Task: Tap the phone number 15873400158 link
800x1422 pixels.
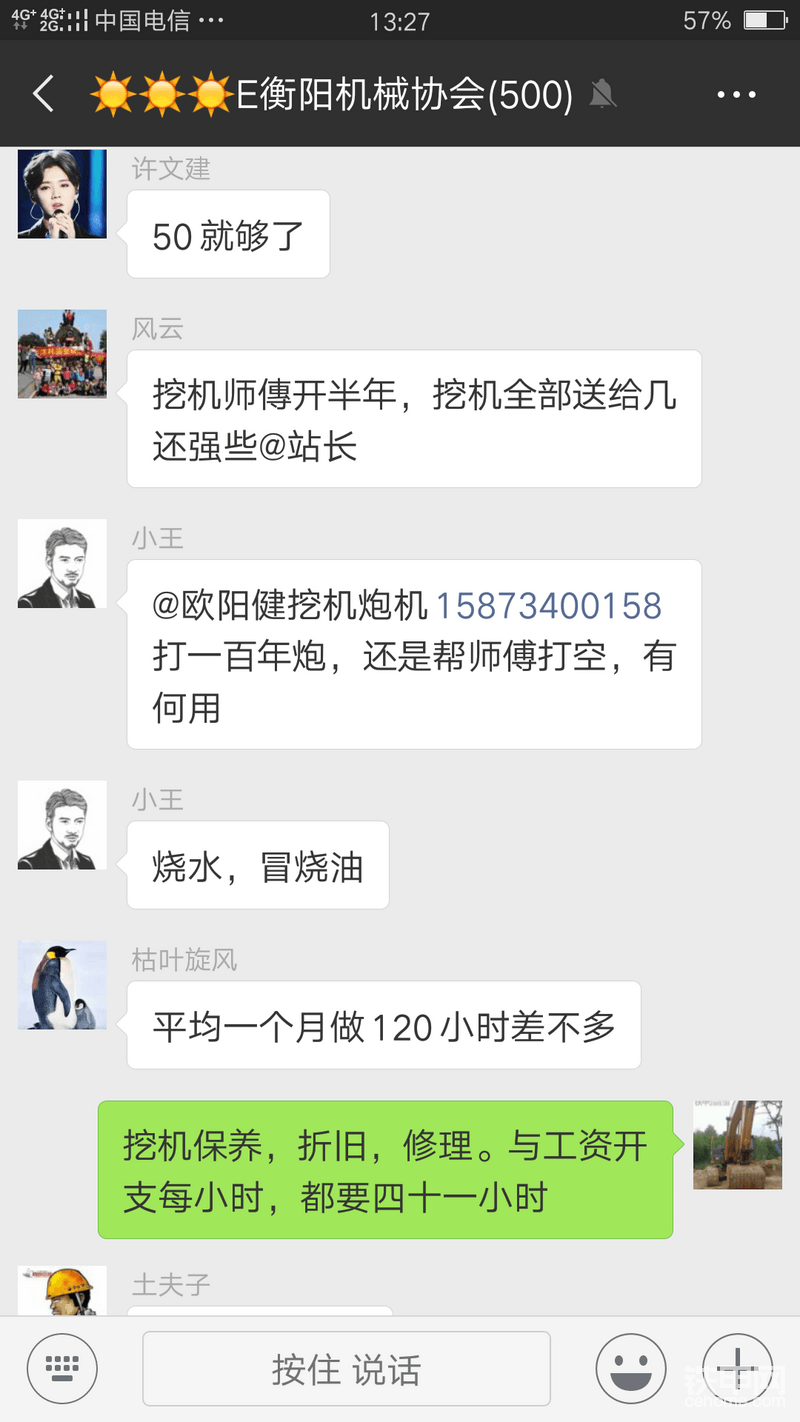Action: [549, 605]
